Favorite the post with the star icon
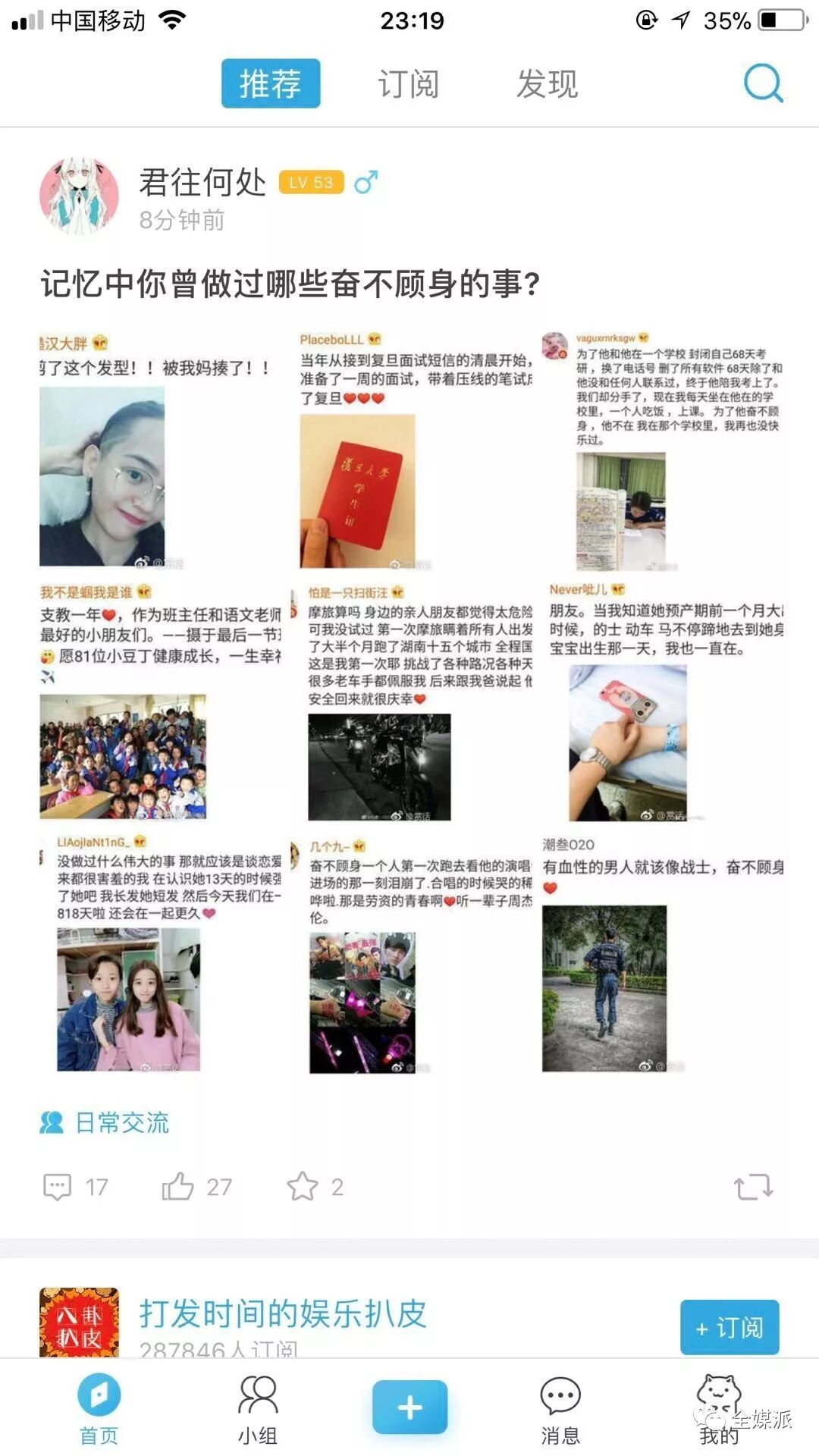This screenshot has width=819, height=1456. 314,1187
